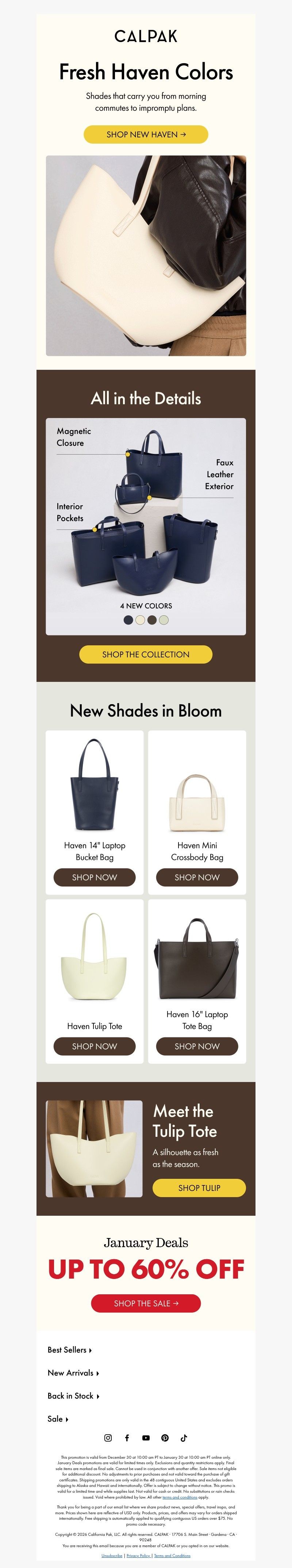Shop now for Haven Mini Crossbody Bag
This screenshot has height=1568, width=292.
(x=197, y=877)
